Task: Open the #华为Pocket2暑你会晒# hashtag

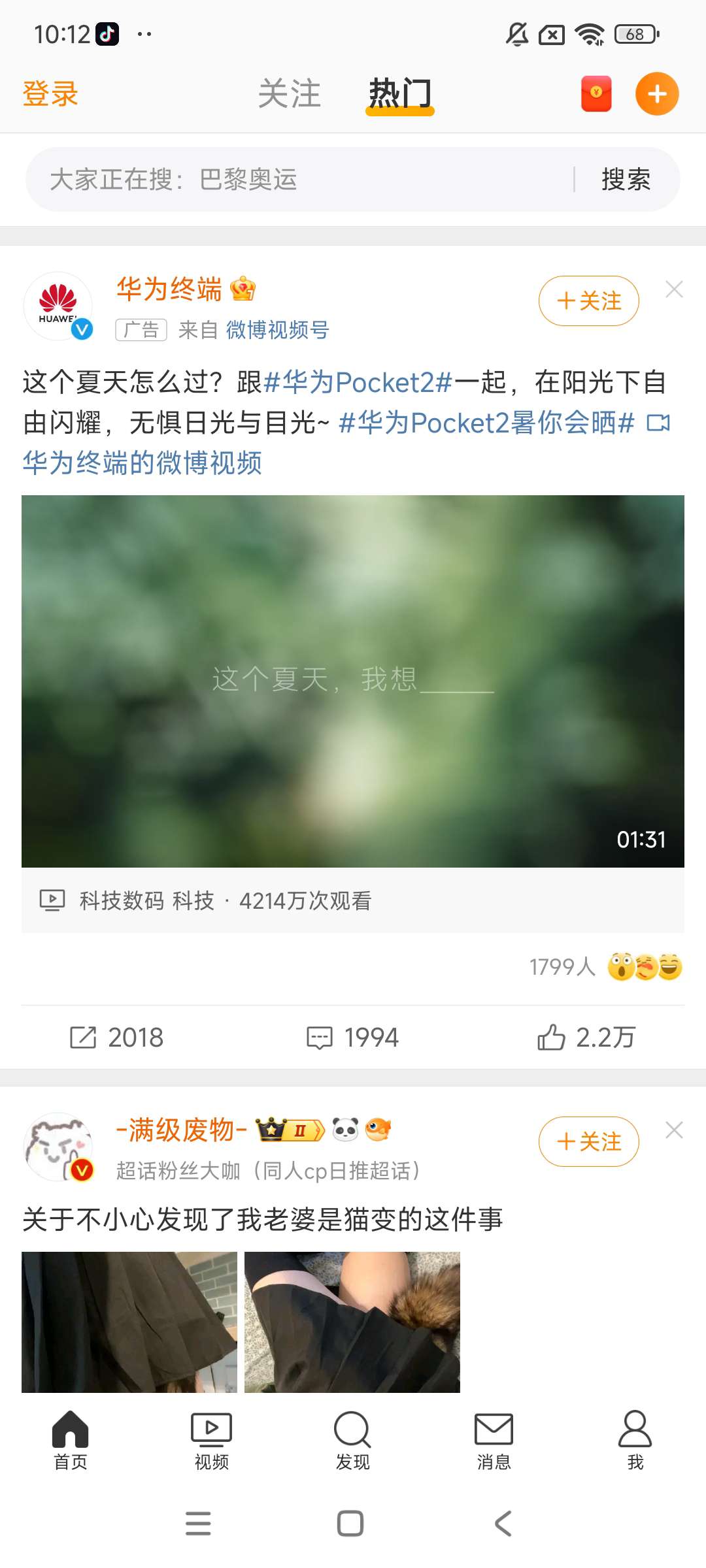Action: 486,423
